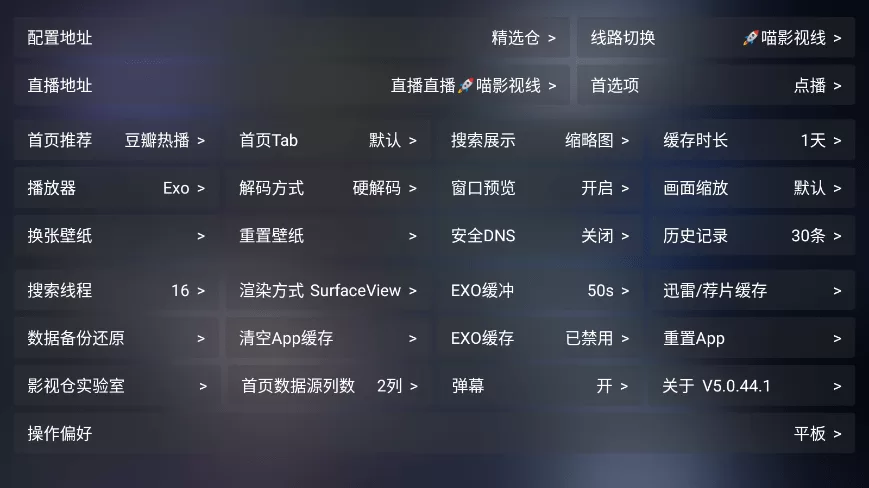869x488 pixels.
Task: Switch the 播放器 type from Exo
Action: [x=116, y=189]
